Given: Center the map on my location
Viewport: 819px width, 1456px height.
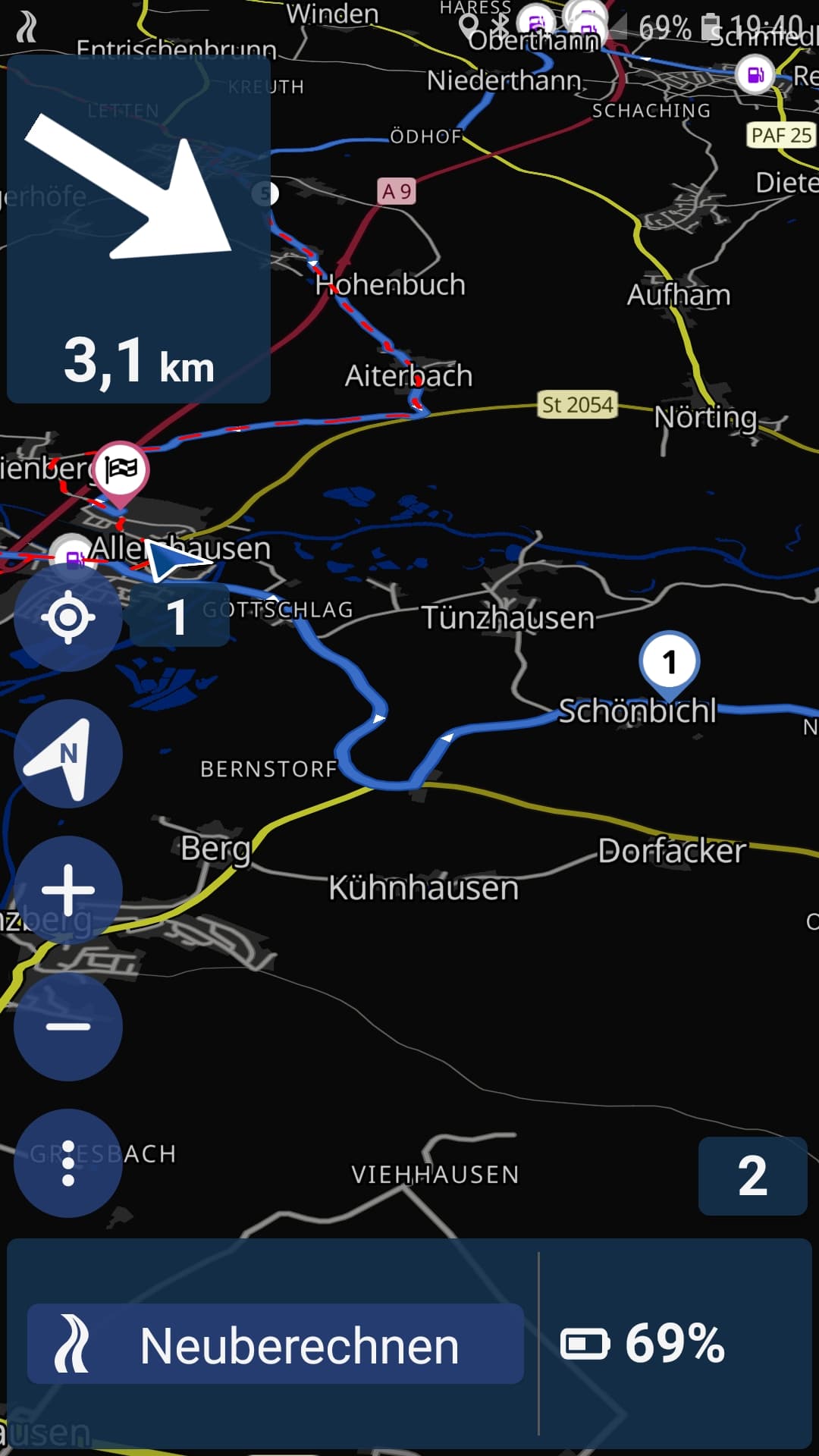Looking at the screenshot, I should 68,617.
